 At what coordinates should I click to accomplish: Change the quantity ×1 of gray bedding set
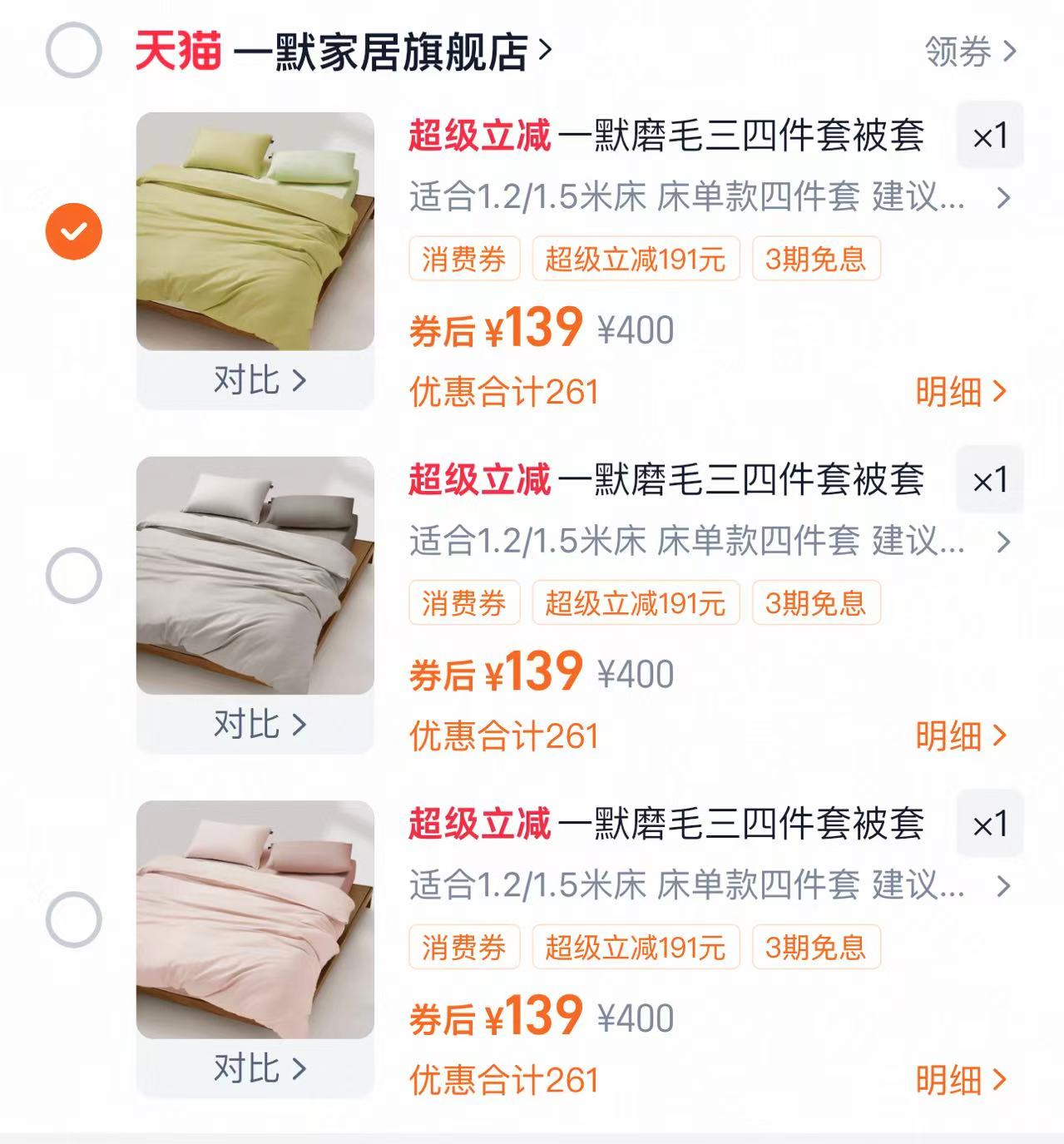click(x=990, y=480)
